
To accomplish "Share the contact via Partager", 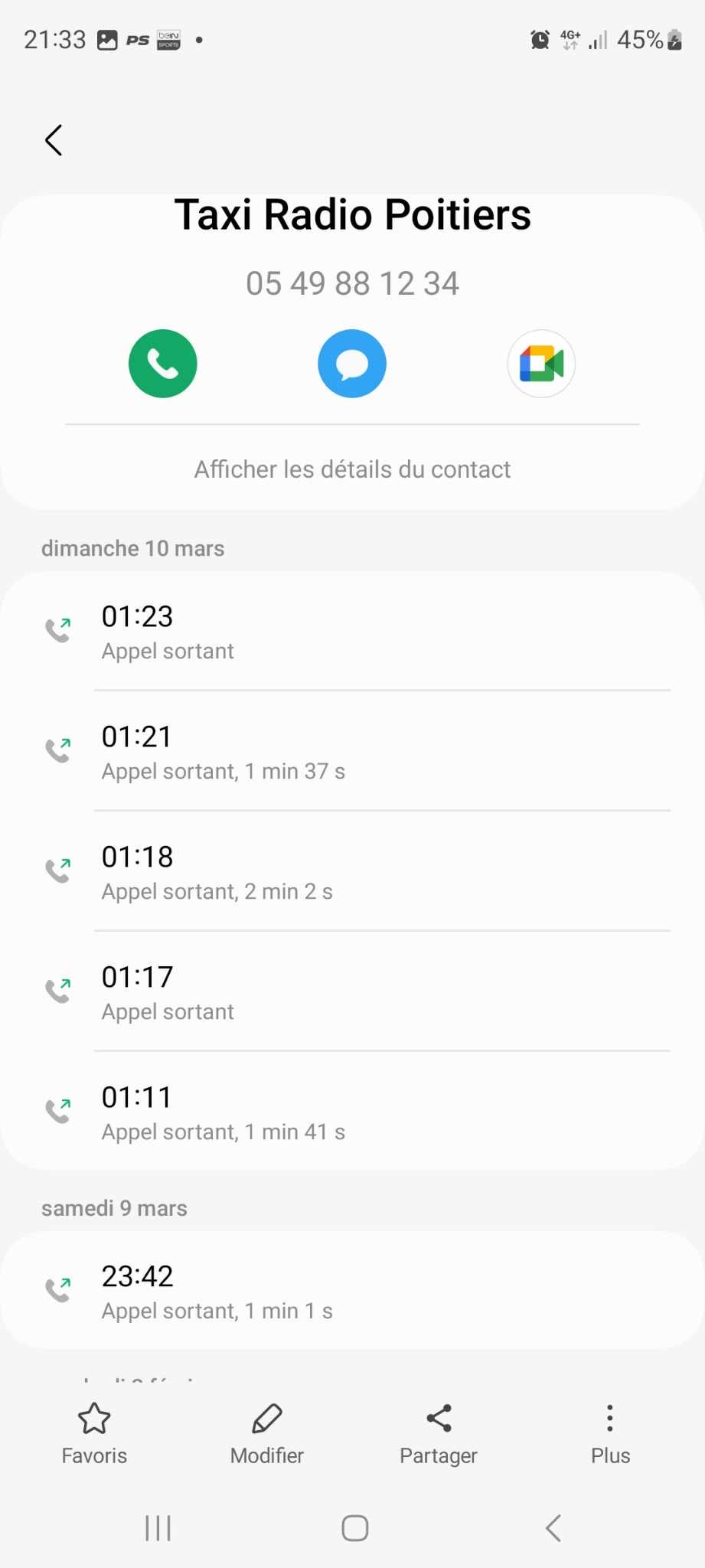I will (439, 1433).
